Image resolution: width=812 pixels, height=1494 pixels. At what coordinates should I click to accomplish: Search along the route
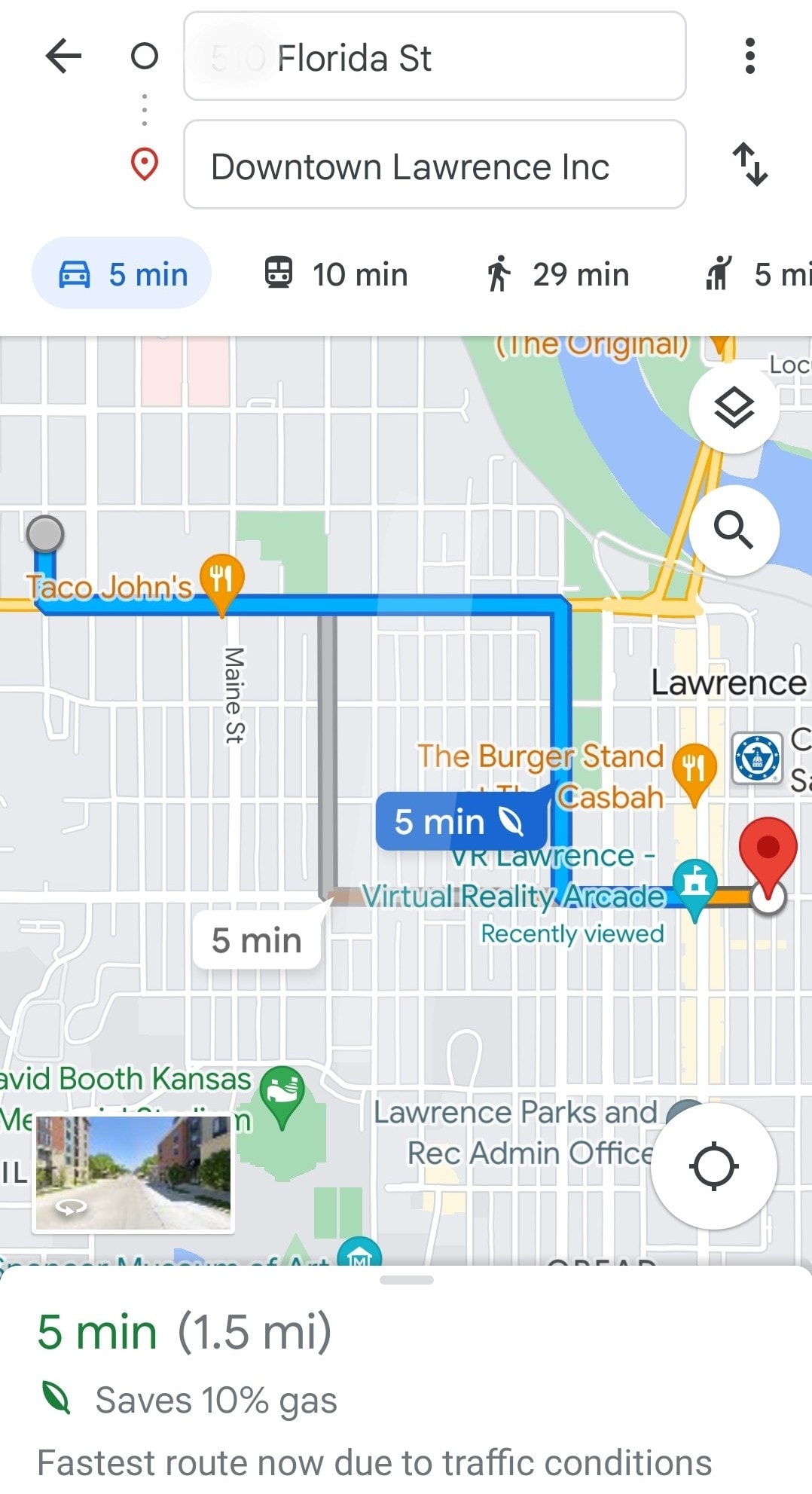pos(734,530)
